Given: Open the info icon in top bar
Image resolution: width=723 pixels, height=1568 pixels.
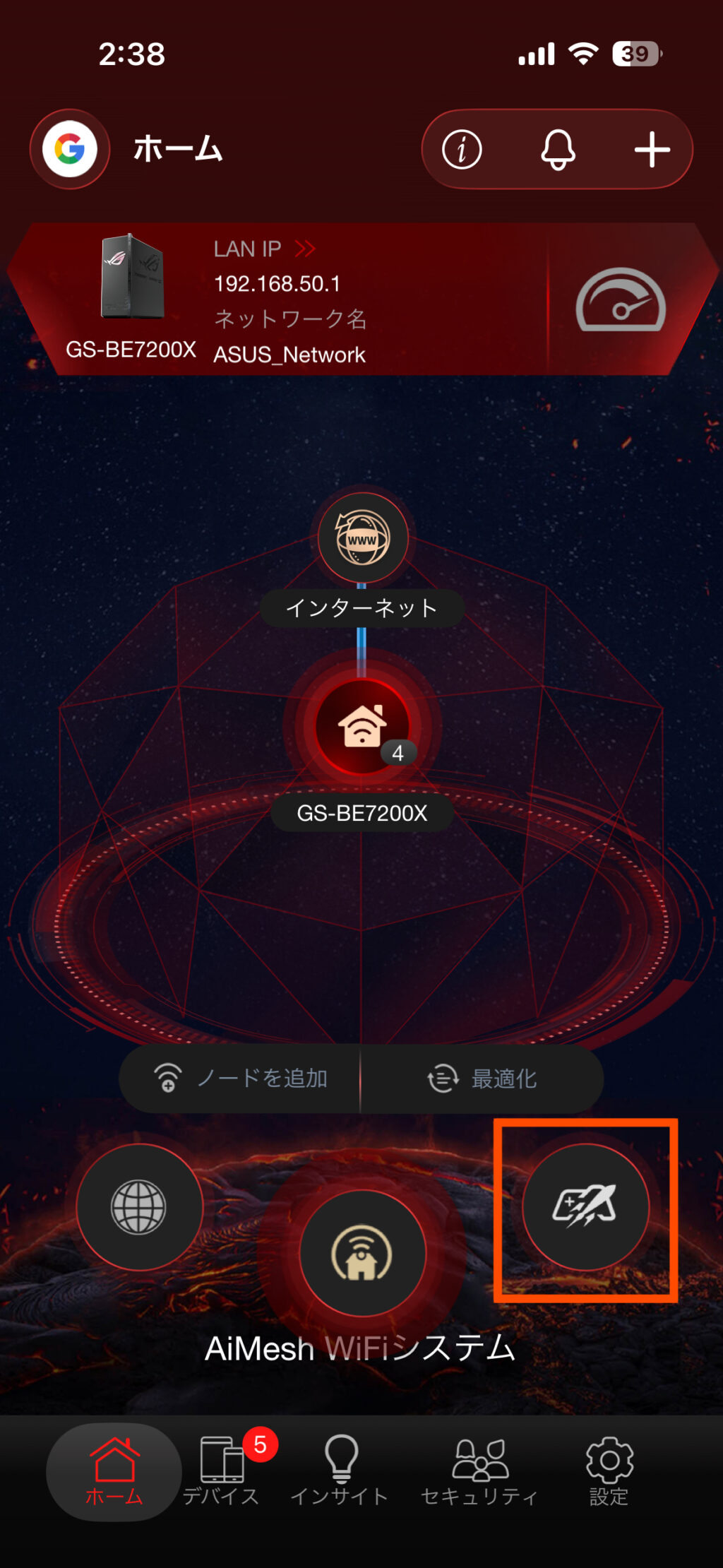Looking at the screenshot, I should point(462,149).
